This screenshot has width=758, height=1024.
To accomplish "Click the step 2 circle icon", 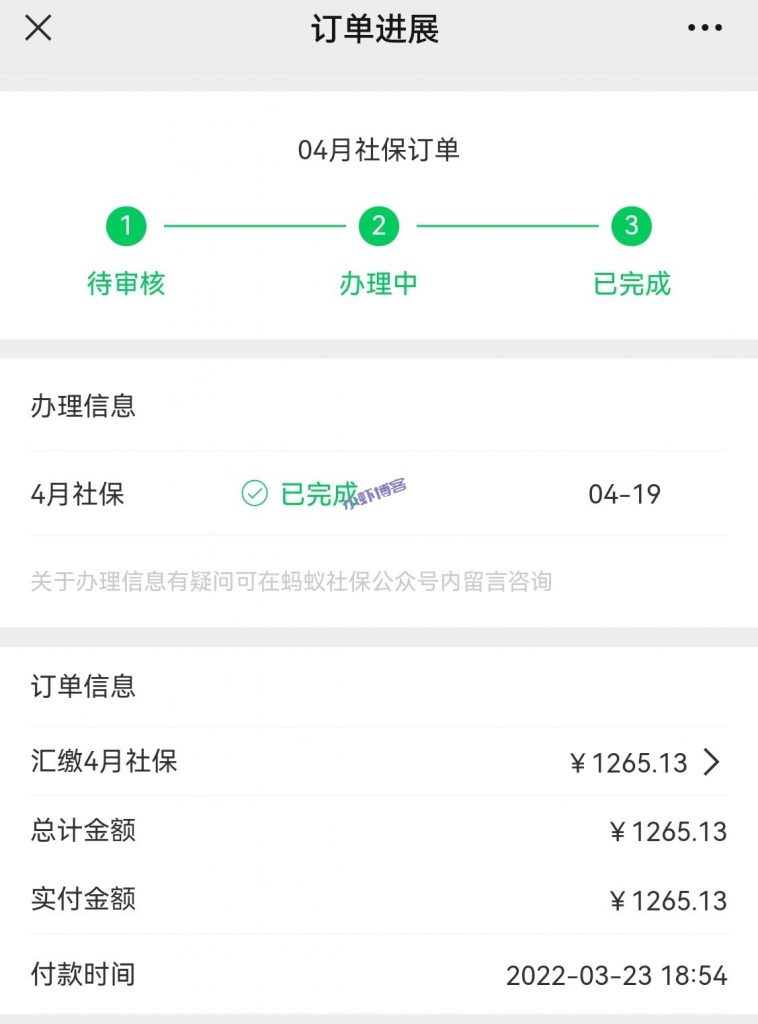I will (x=378, y=225).
